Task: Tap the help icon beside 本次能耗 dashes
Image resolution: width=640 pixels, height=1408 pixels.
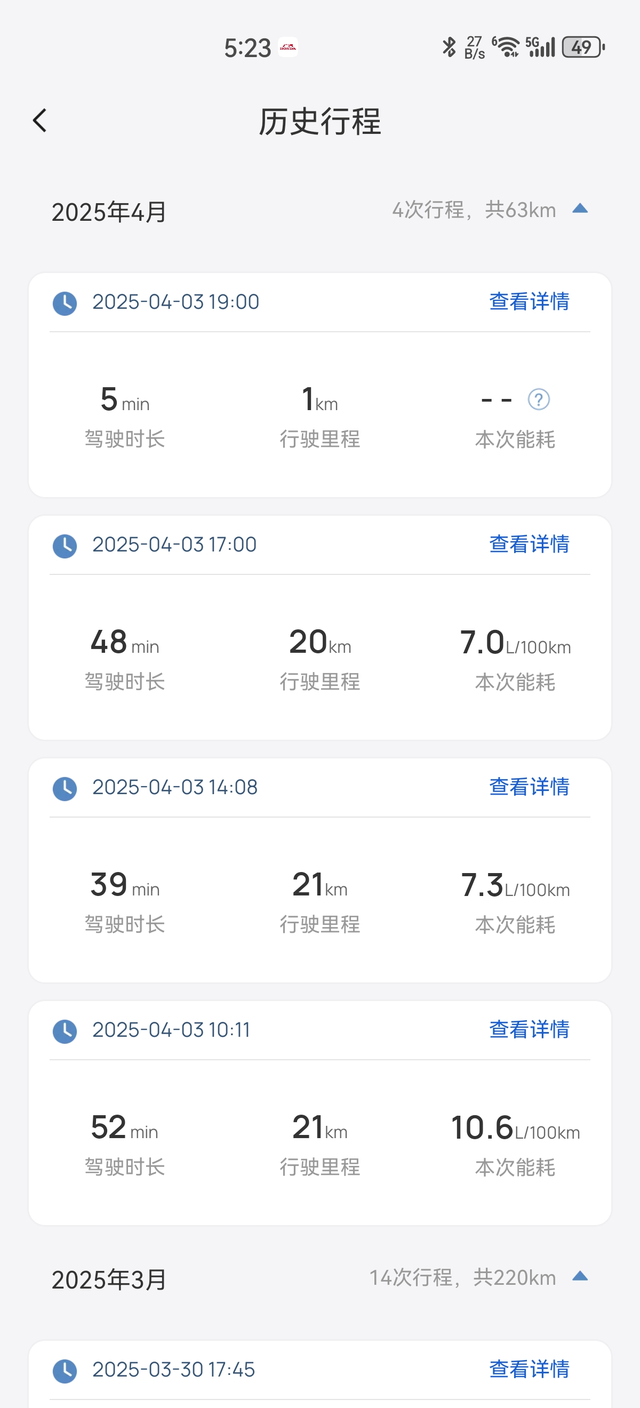Action: (538, 400)
